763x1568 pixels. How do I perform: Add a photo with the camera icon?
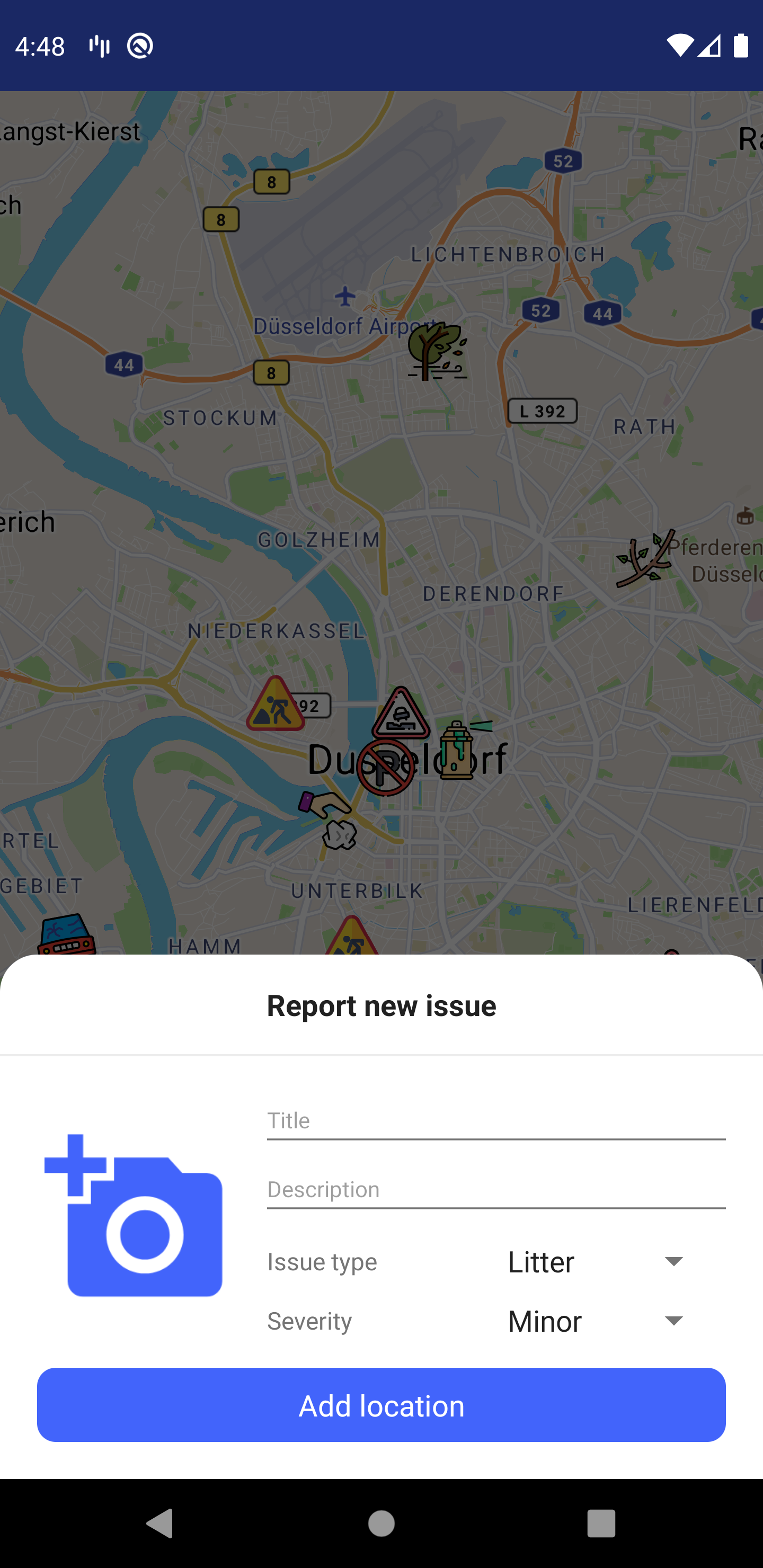tap(134, 1216)
